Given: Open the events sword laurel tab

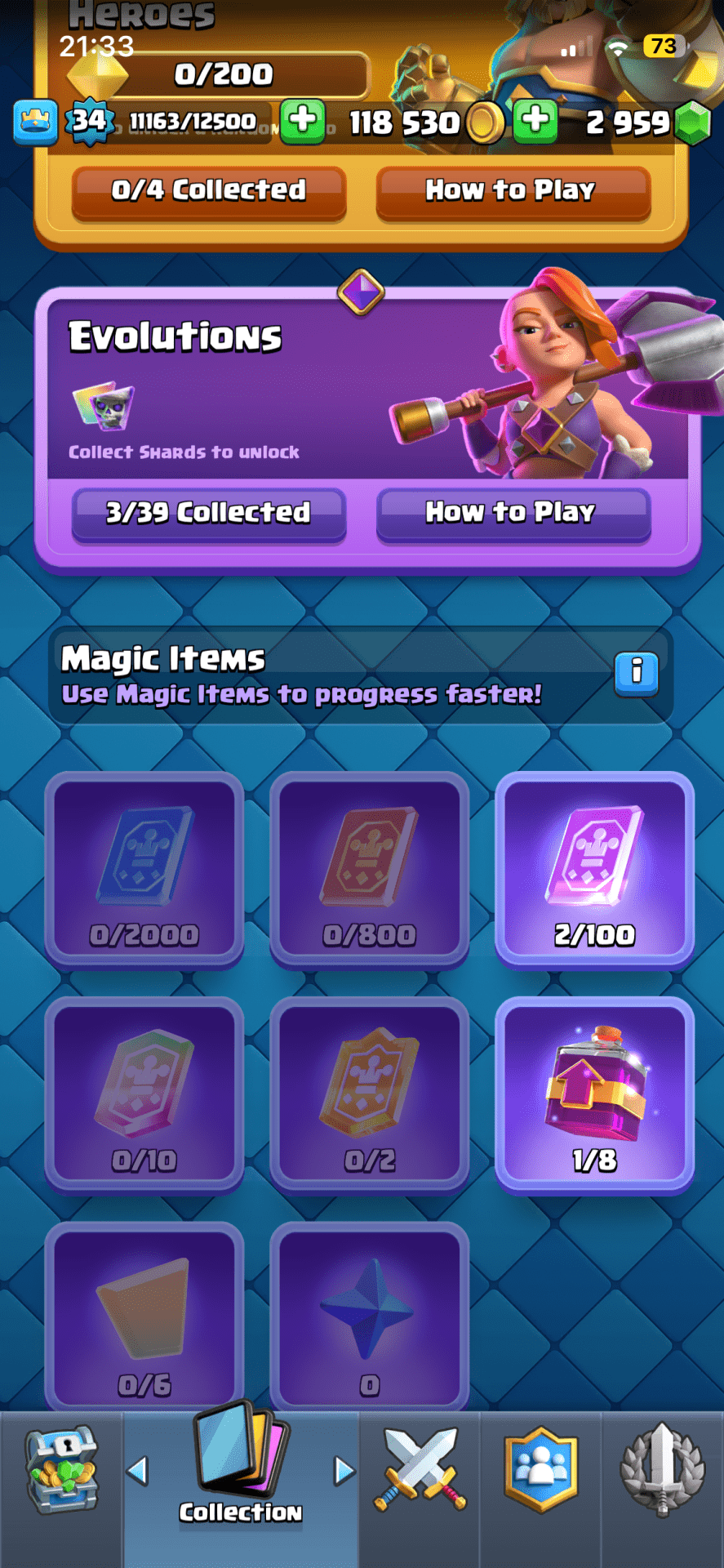Looking at the screenshot, I should click(x=662, y=1470).
